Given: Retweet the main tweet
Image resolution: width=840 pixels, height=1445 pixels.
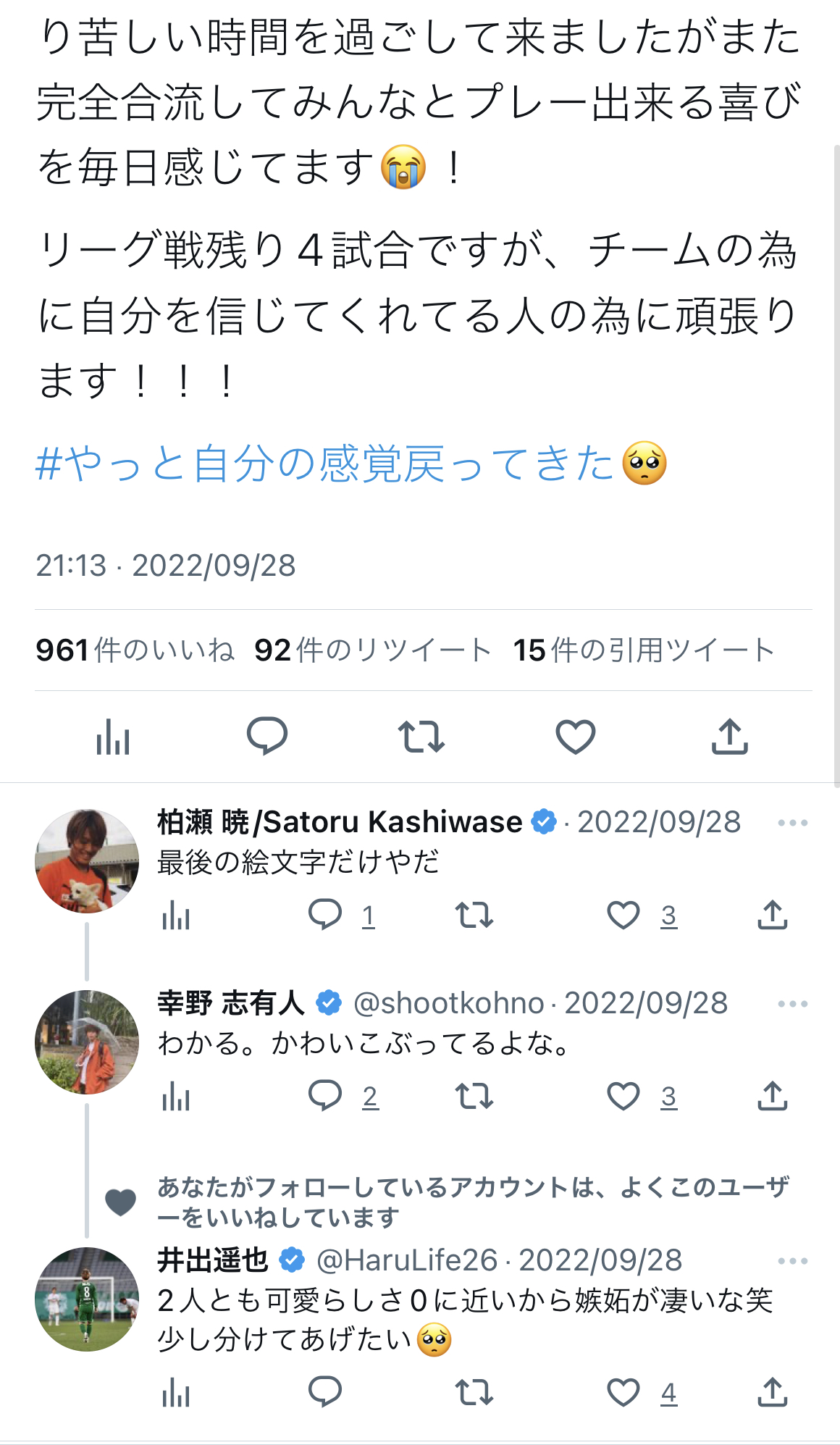Looking at the screenshot, I should pos(421,737).
